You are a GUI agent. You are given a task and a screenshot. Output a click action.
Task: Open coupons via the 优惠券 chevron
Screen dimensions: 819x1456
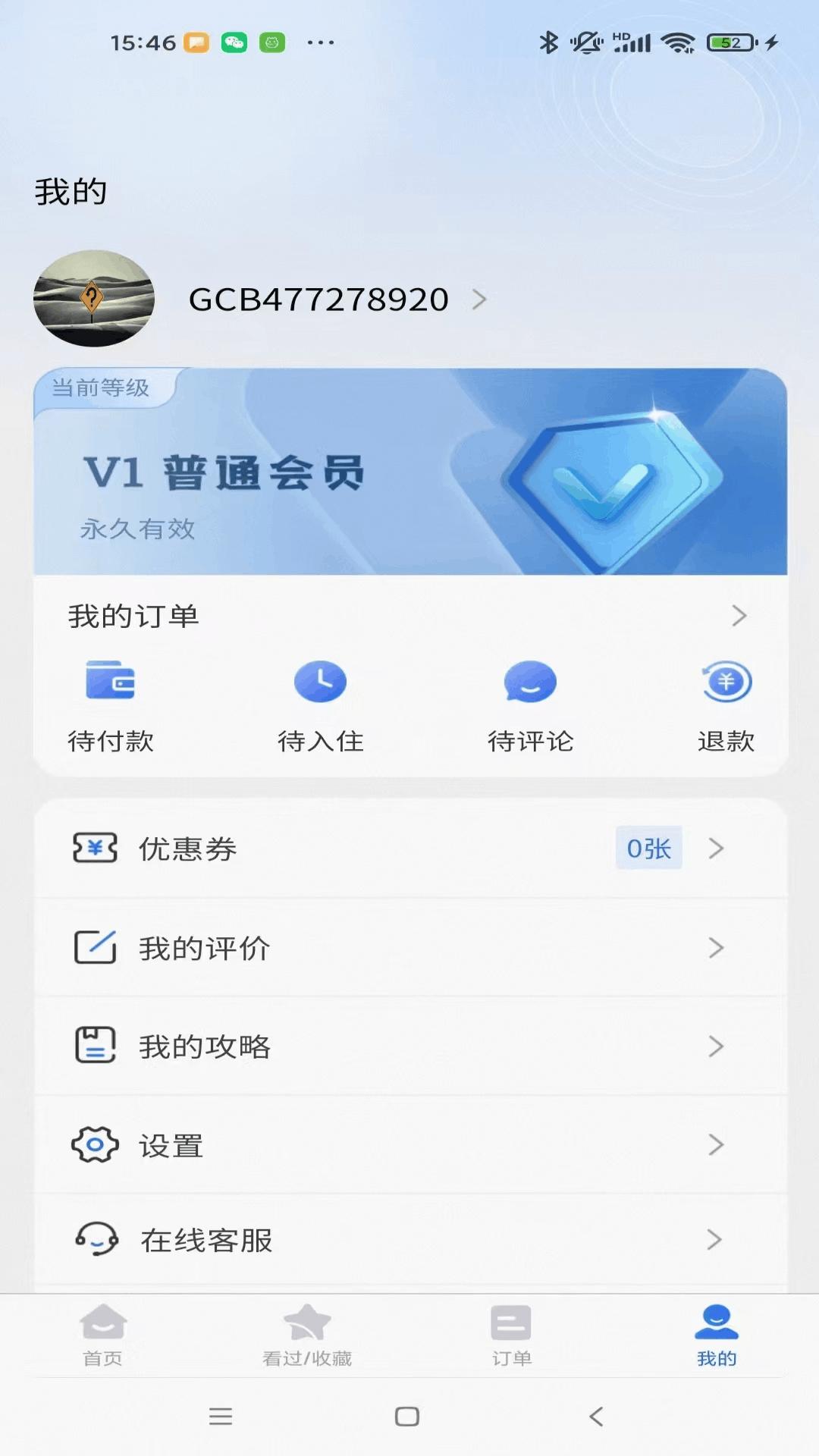(714, 849)
